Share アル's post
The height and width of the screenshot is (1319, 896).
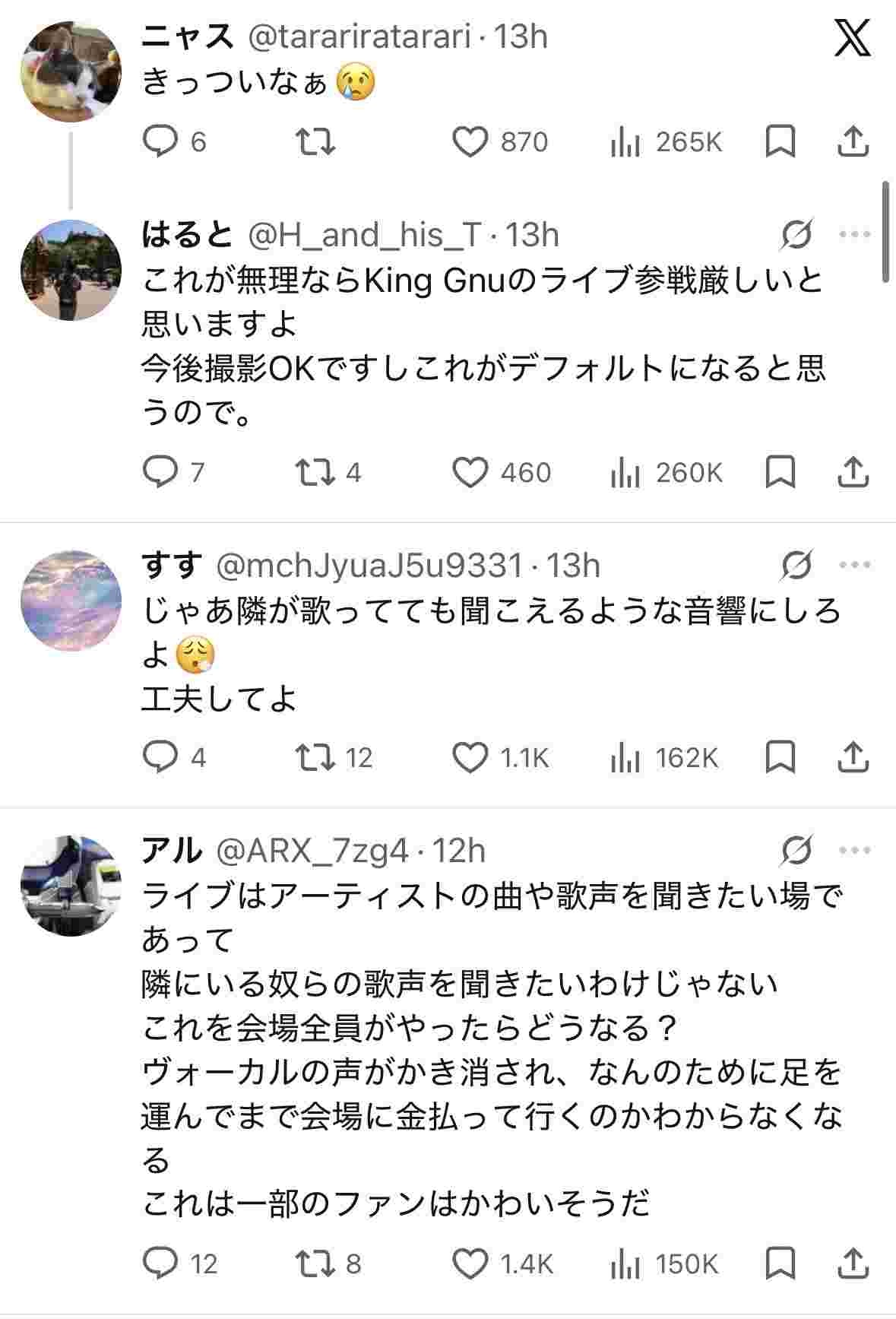(853, 1264)
